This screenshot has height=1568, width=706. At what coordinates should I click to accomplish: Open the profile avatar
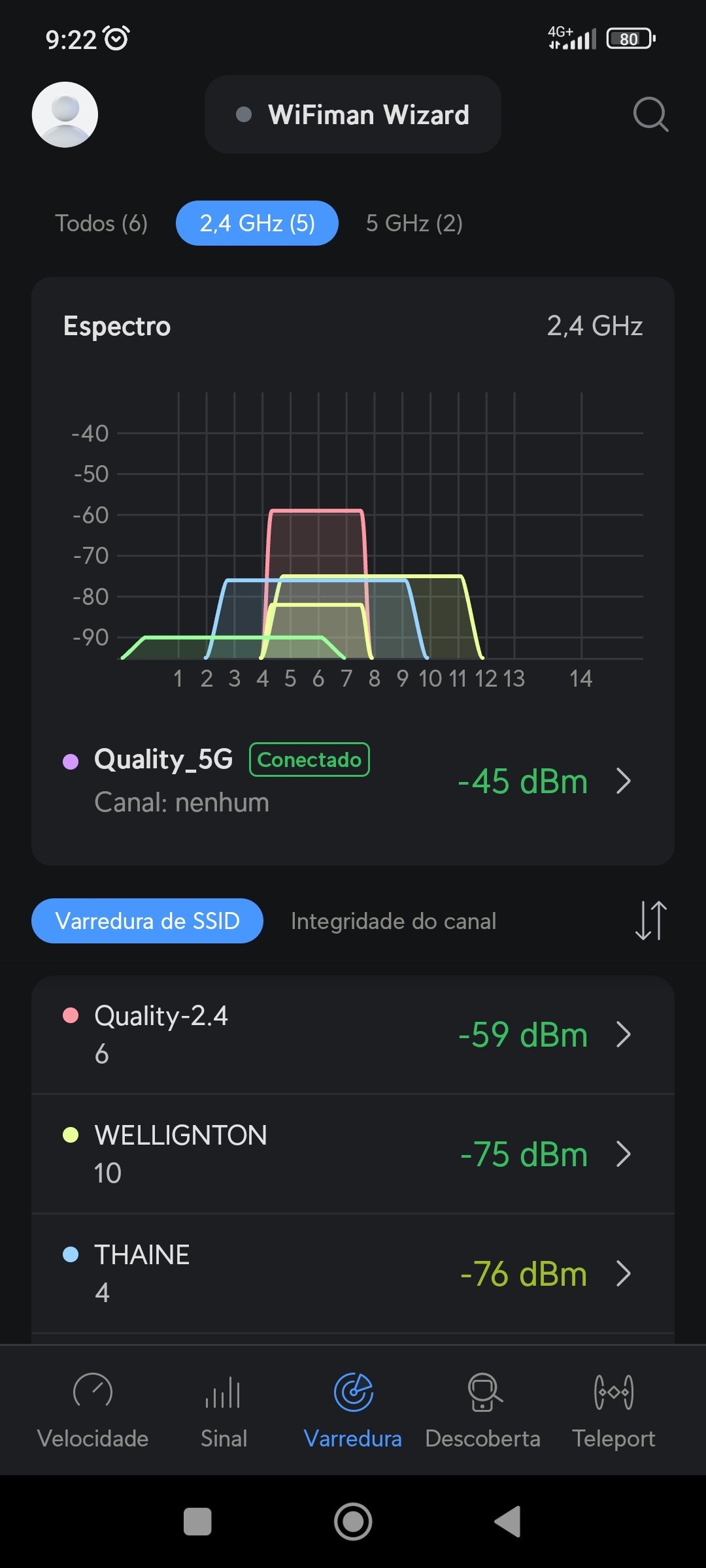click(x=65, y=114)
